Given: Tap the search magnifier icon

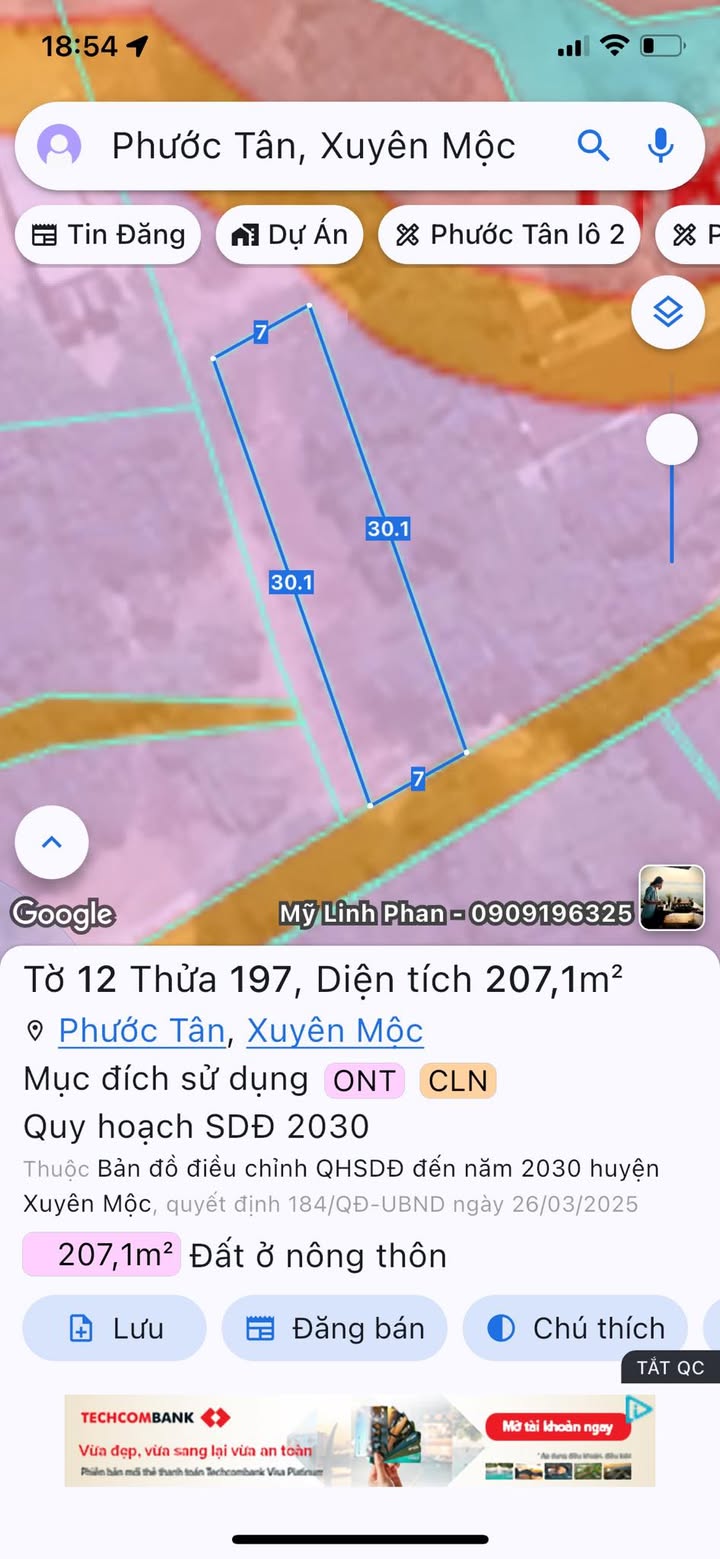Looking at the screenshot, I should (x=594, y=146).
